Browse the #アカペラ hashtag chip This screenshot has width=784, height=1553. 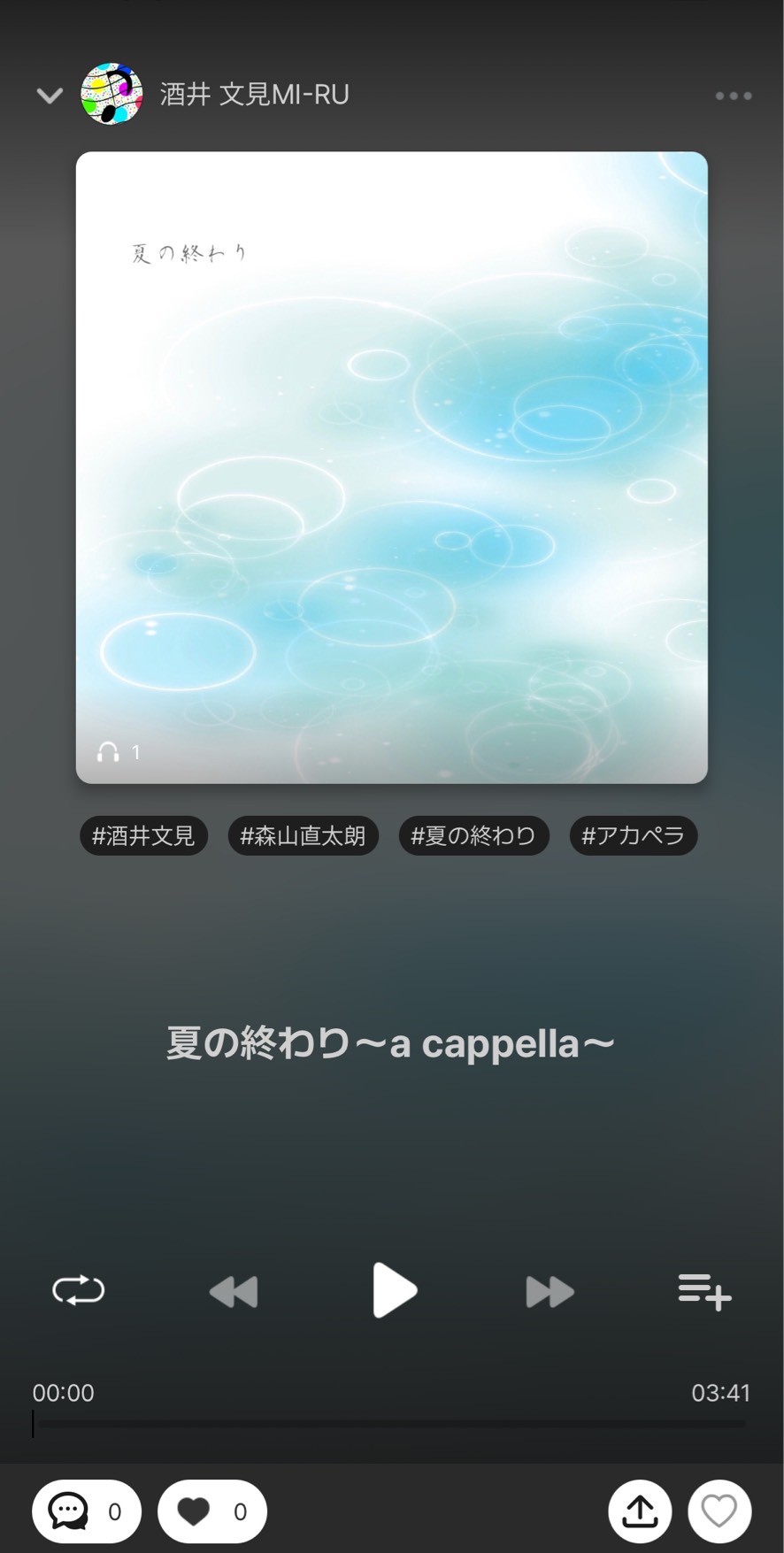[x=634, y=835]
